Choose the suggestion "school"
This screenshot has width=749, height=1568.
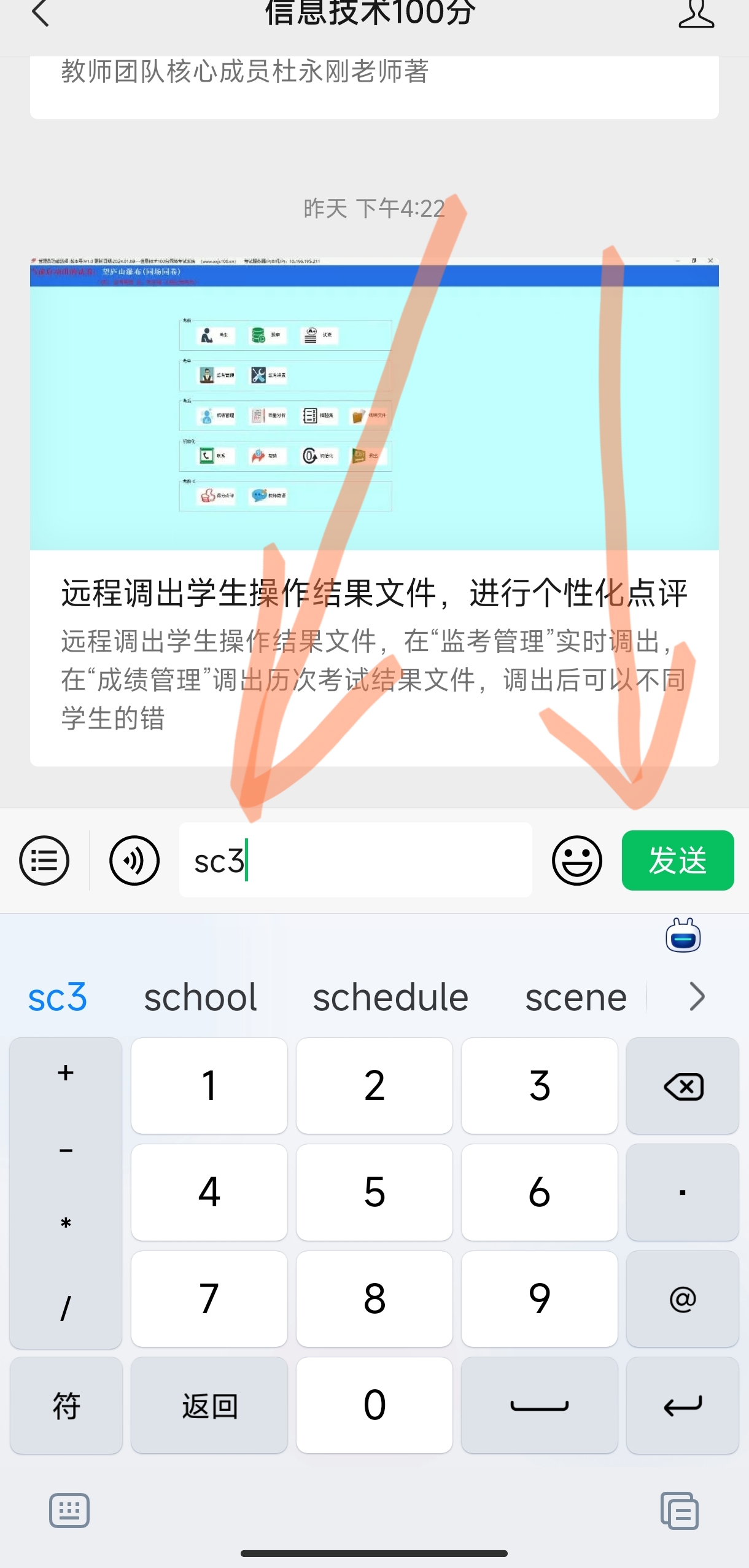coord(200,997)
